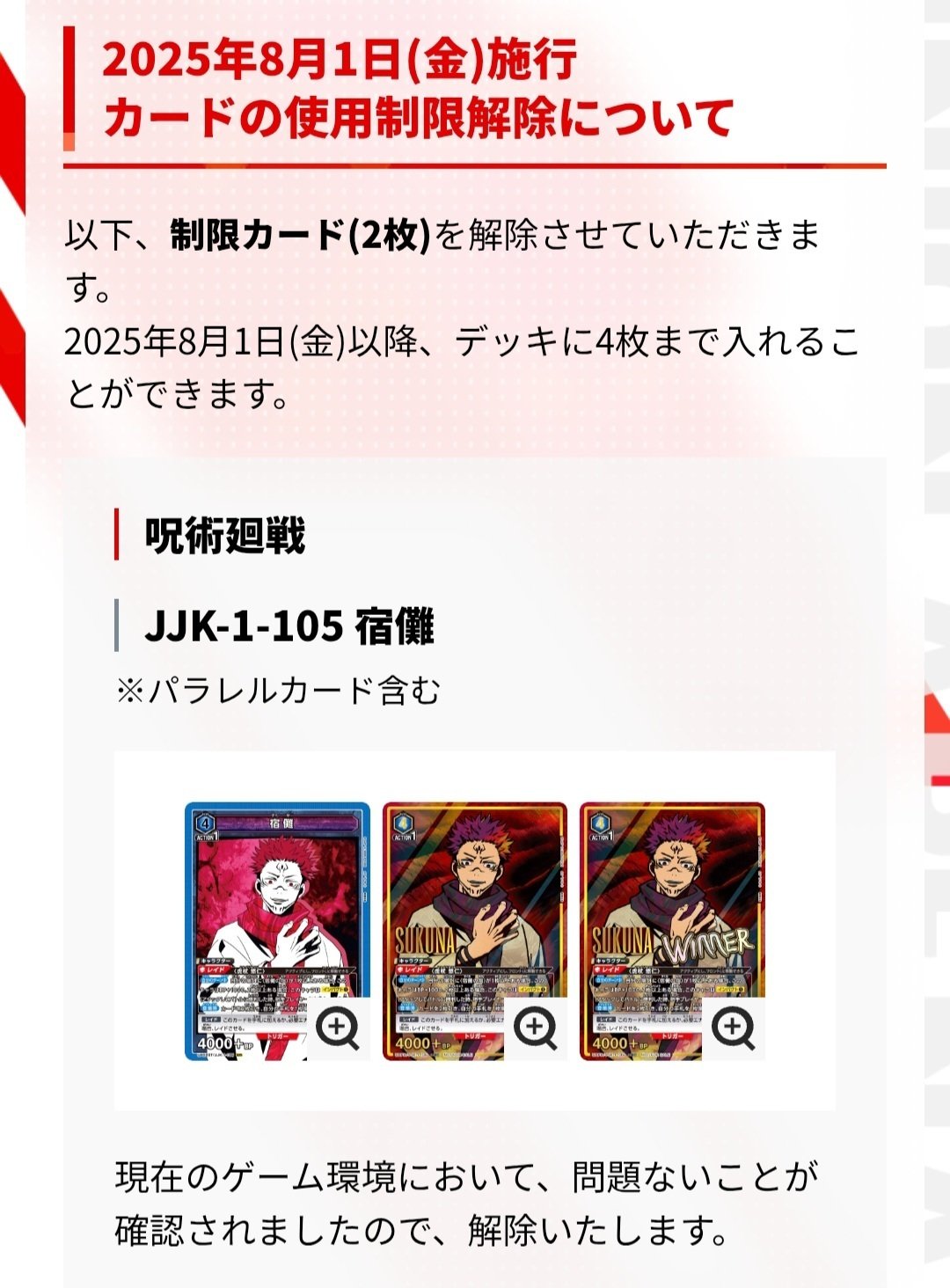Click the gray bar beside JJK-1-105 宿儺

tap(118, 626)
